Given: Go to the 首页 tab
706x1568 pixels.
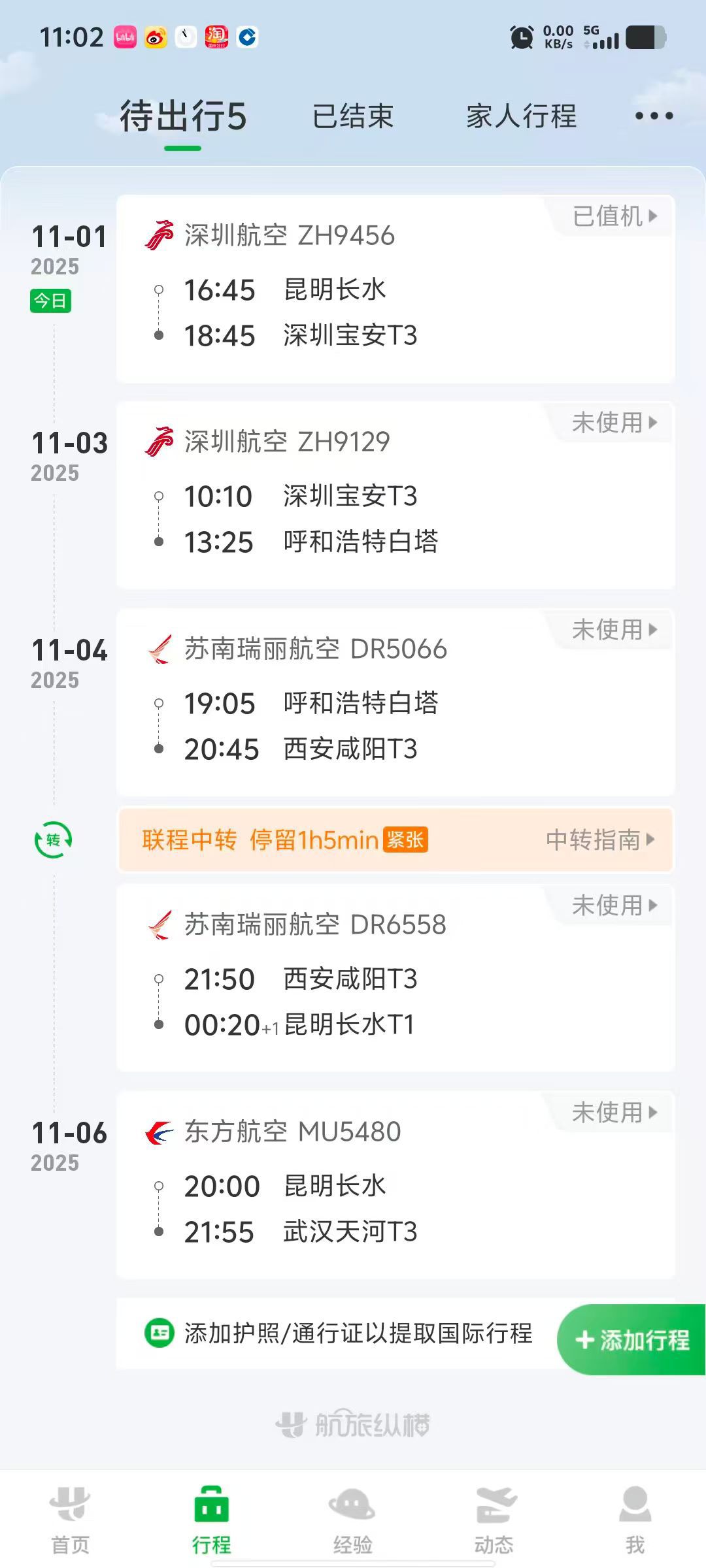Looking at the screenshot, I should tap(71, 1520).
